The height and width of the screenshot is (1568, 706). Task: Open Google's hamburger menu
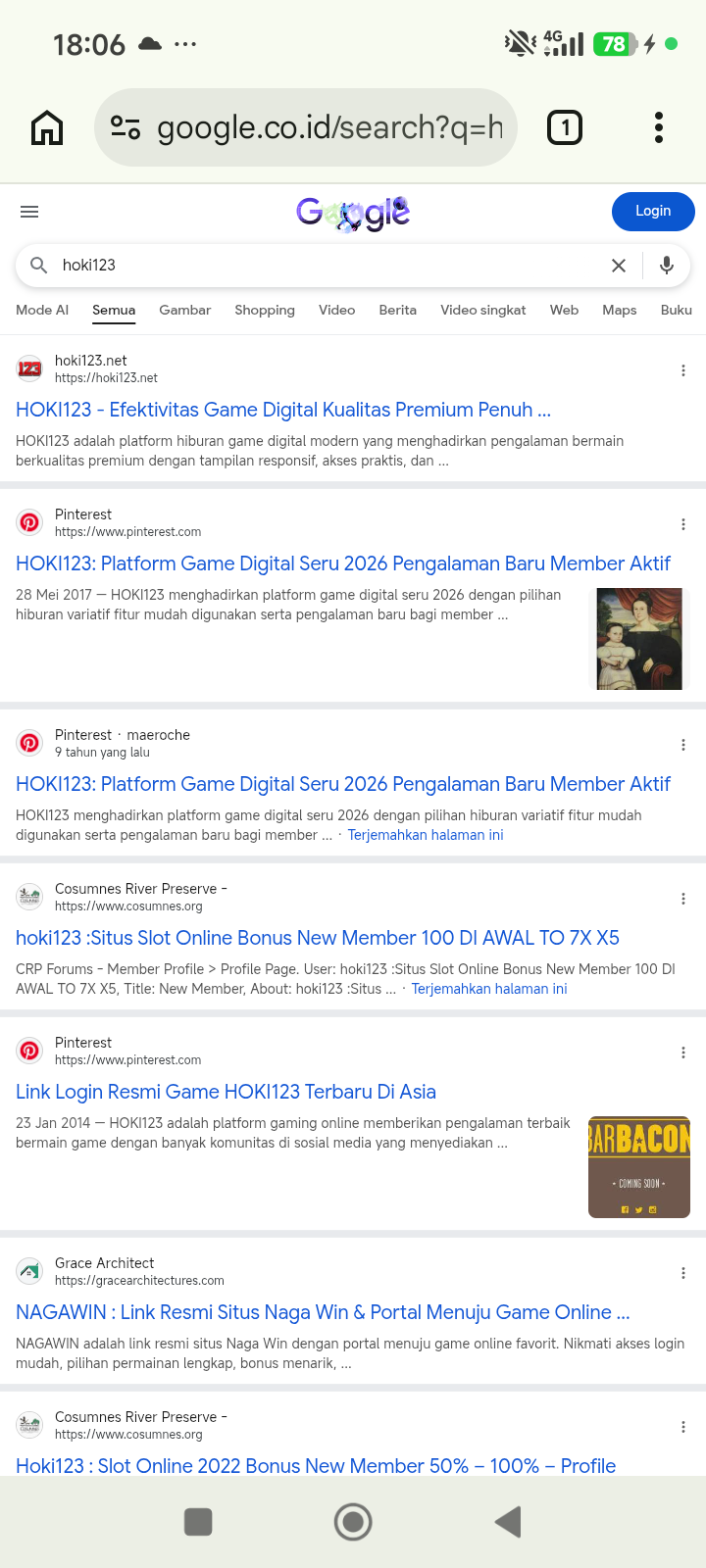[29, 212]
